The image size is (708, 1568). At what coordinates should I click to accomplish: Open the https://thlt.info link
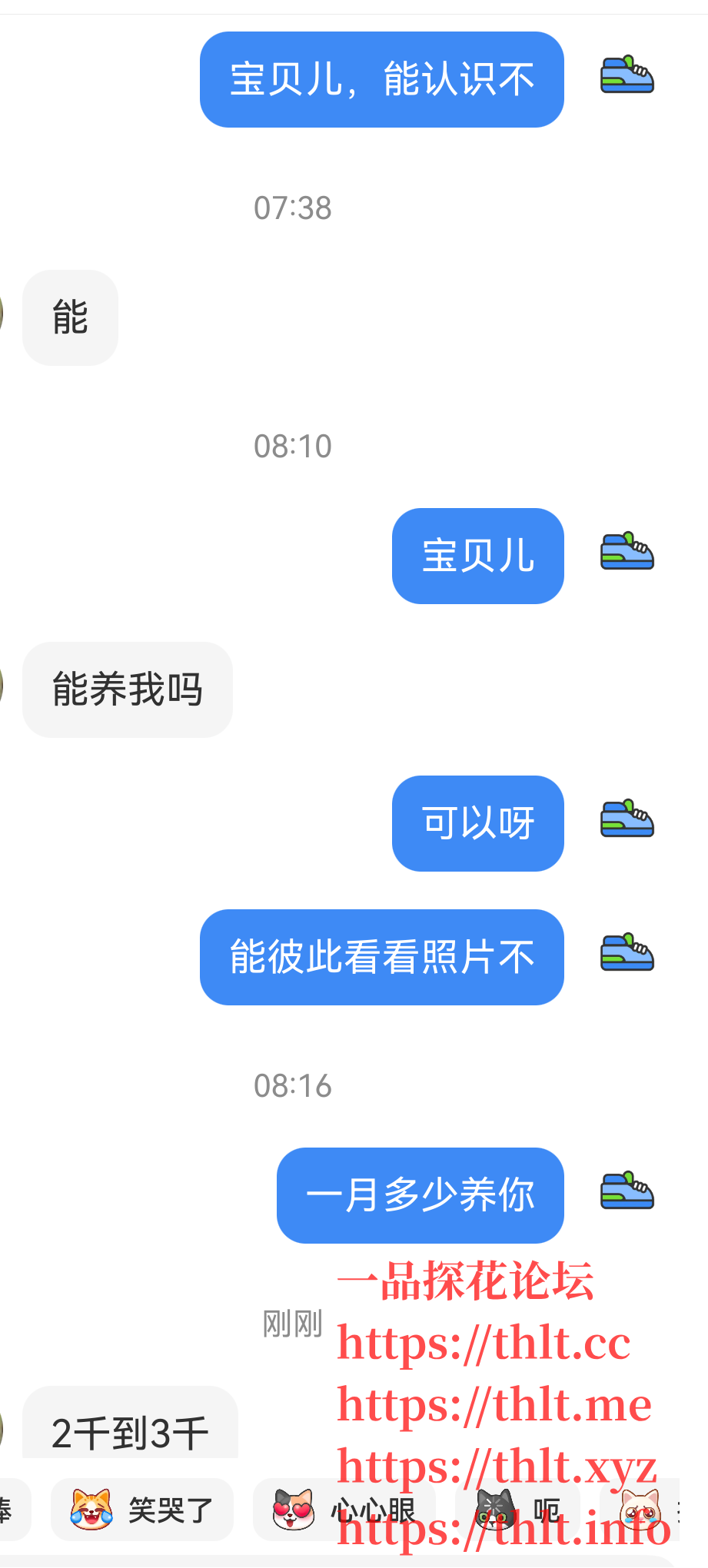(x=504, y=1533)
